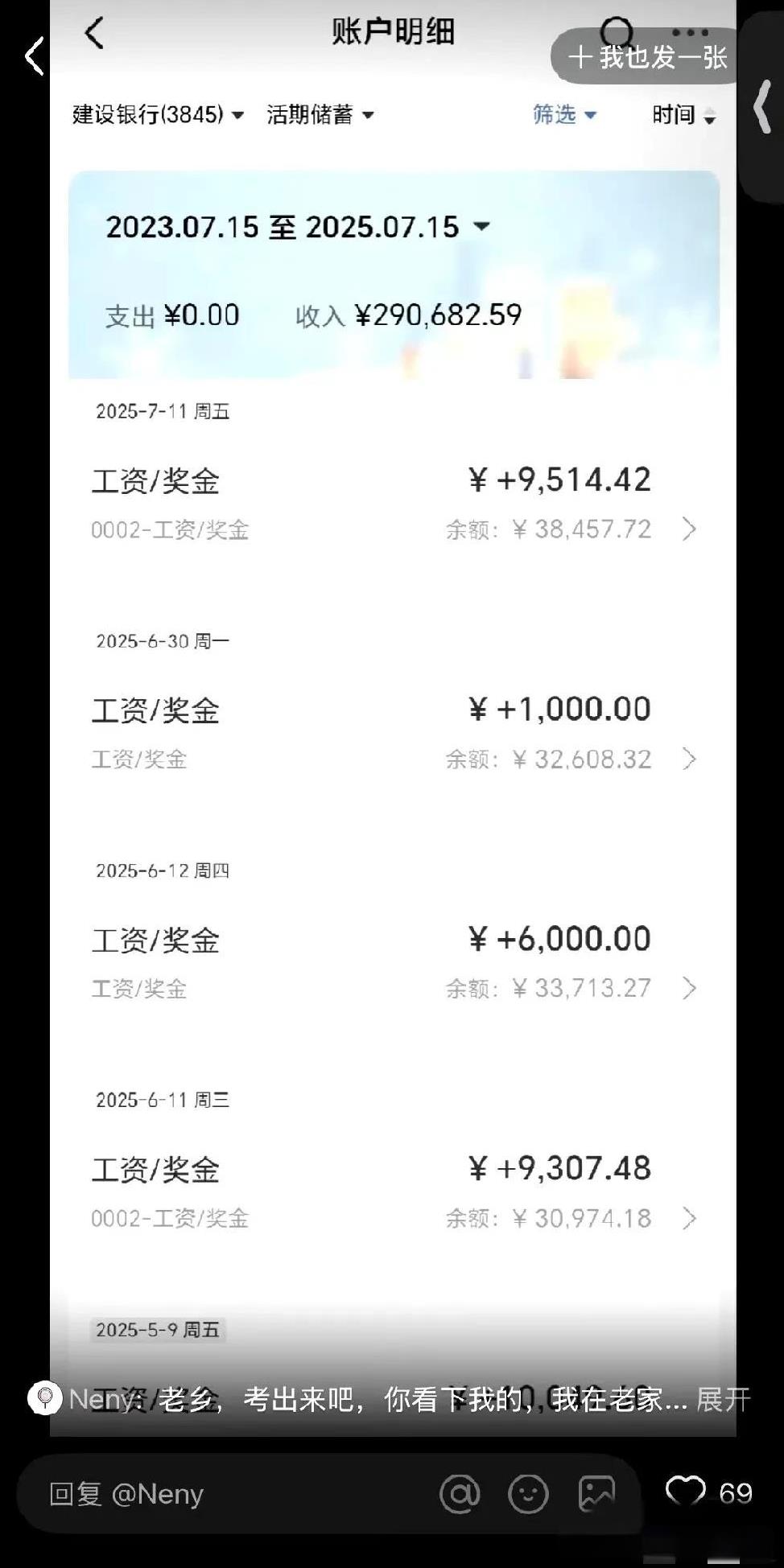Attach a picture to the reply
The image size is (784, 1568).
pos(596,1494)
